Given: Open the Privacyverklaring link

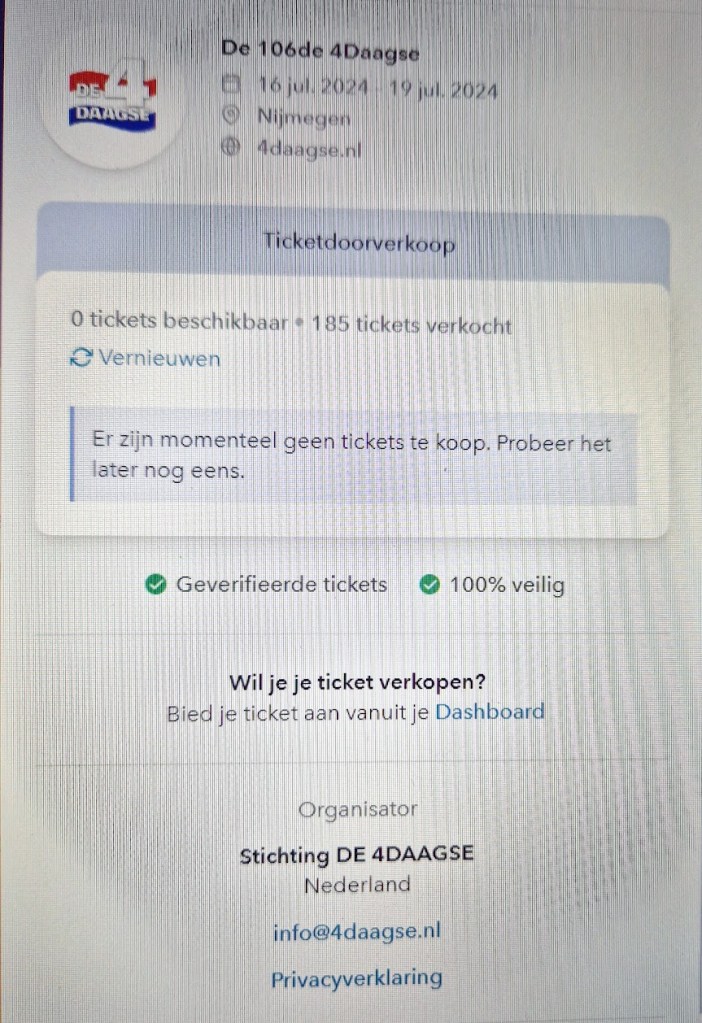Looking at the screenshot, I should (356, 979).
